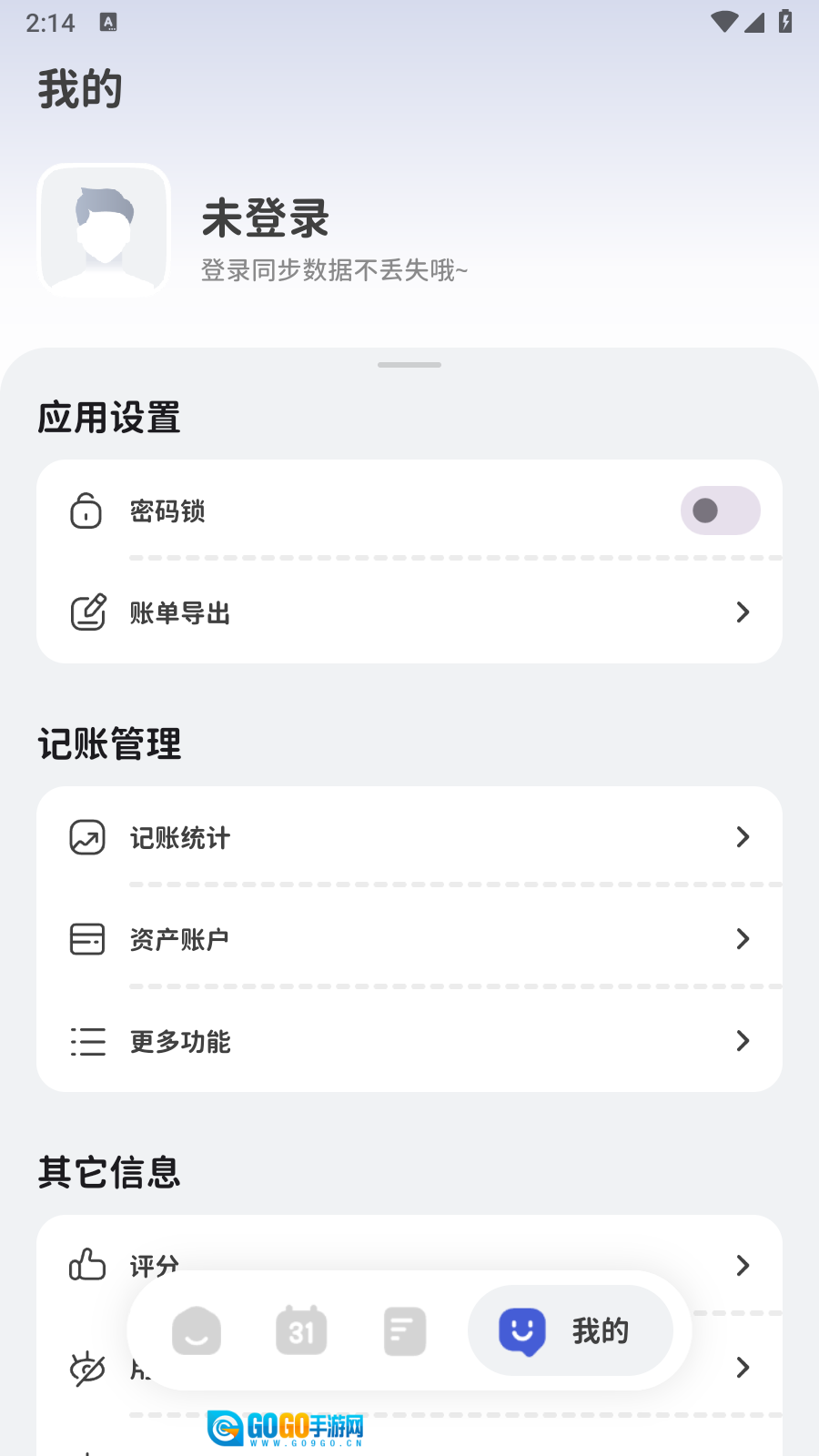Open the chart icon next to 记账统计
Screen dimensions: 819x1456
tap(86, 837)
